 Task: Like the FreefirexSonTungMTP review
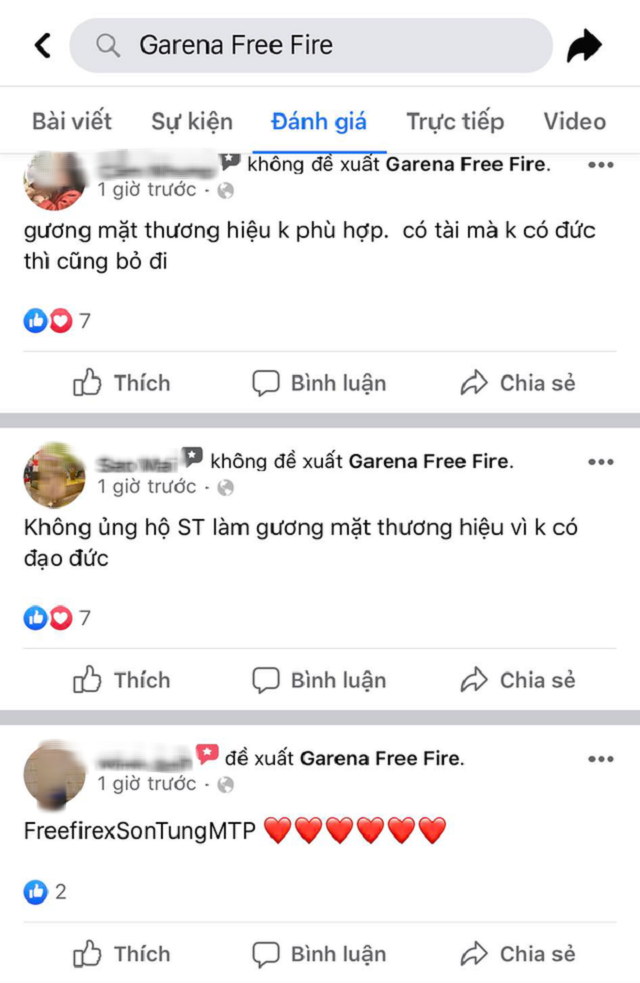pyautogui.click(x=121, y=953)
